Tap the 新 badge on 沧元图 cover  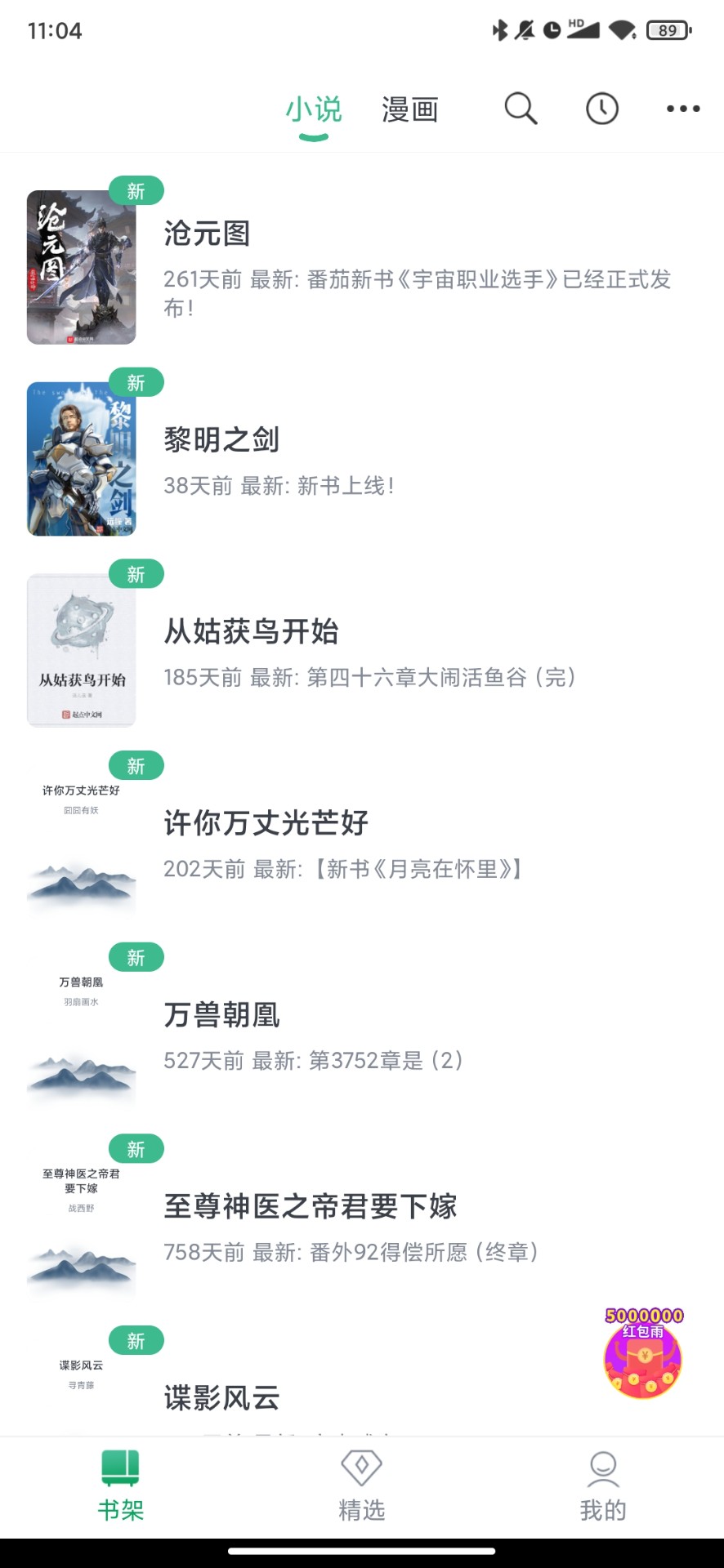point(136,190)
